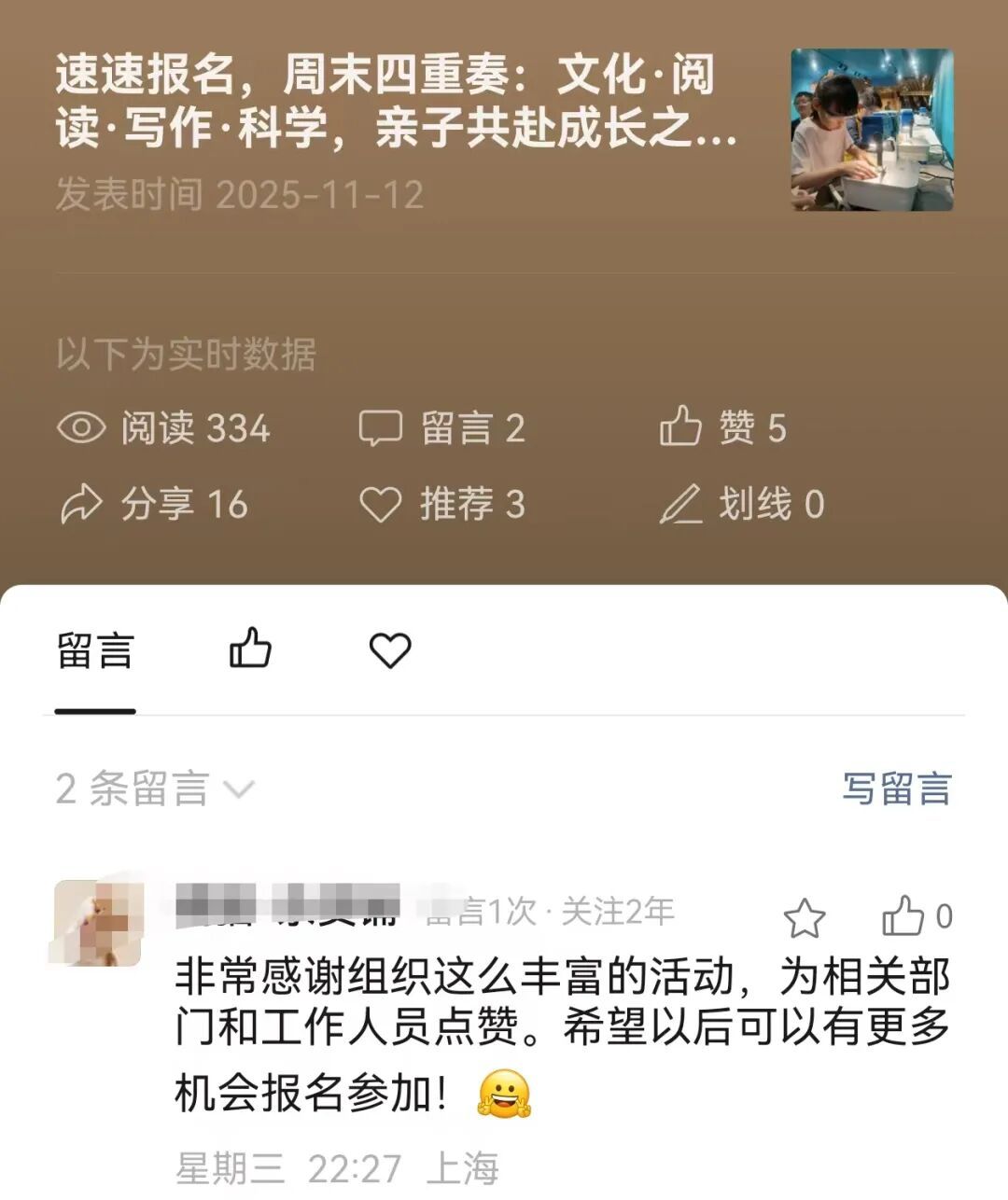Star the comment thanking the organizers

click(804, 919)
